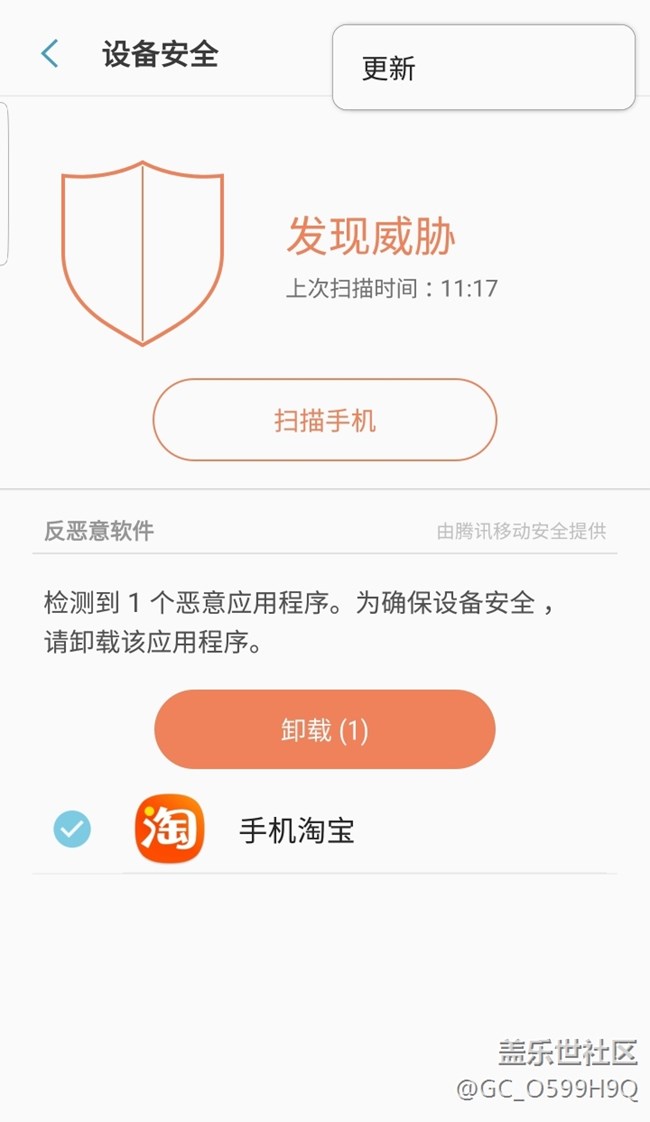Screen dimensions: 650x1122
Task: Tap 卸载 (1) to uninstall the app
Action: point(324,730)
